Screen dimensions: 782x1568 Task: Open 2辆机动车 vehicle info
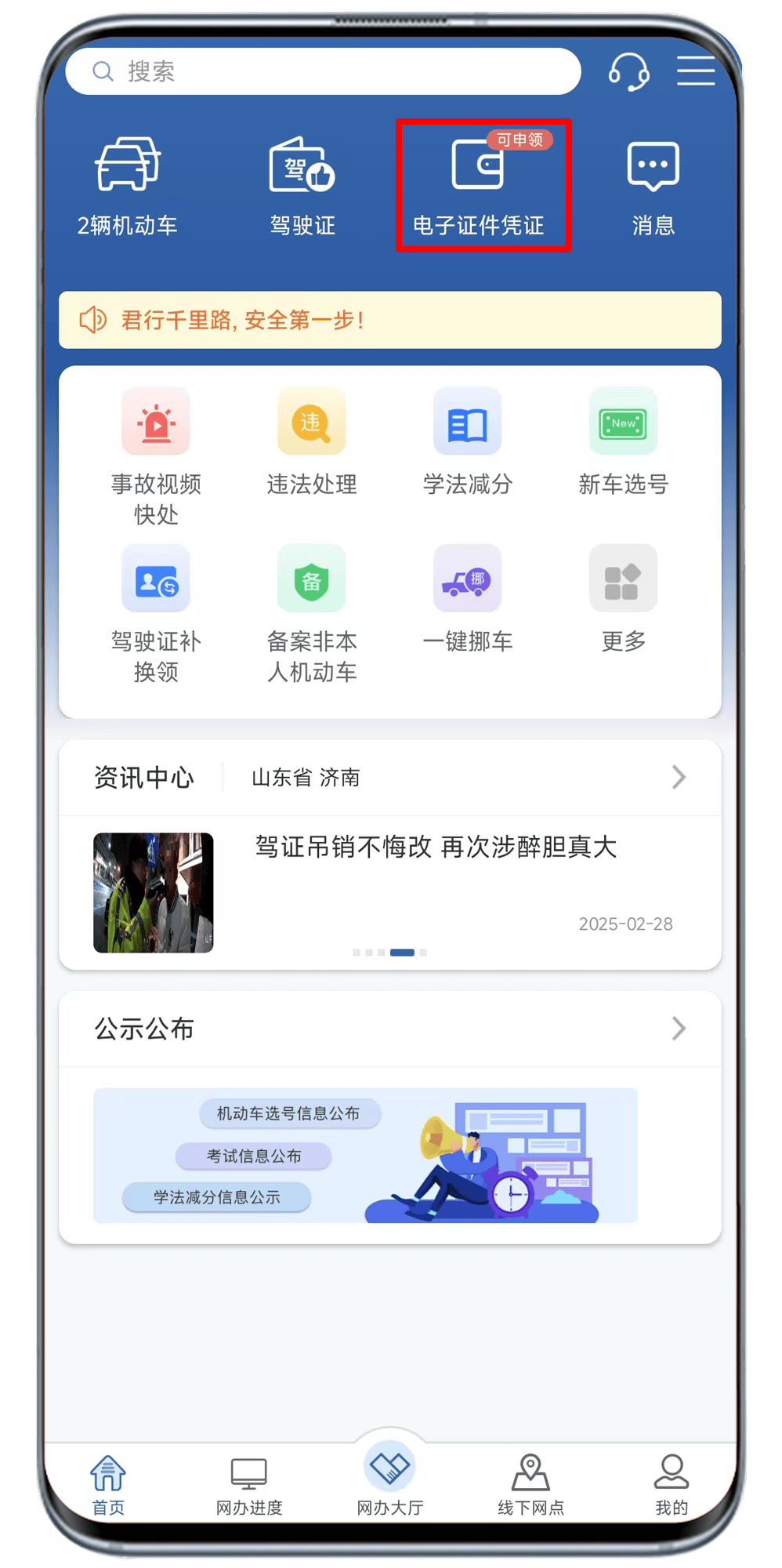coord(128,187)
